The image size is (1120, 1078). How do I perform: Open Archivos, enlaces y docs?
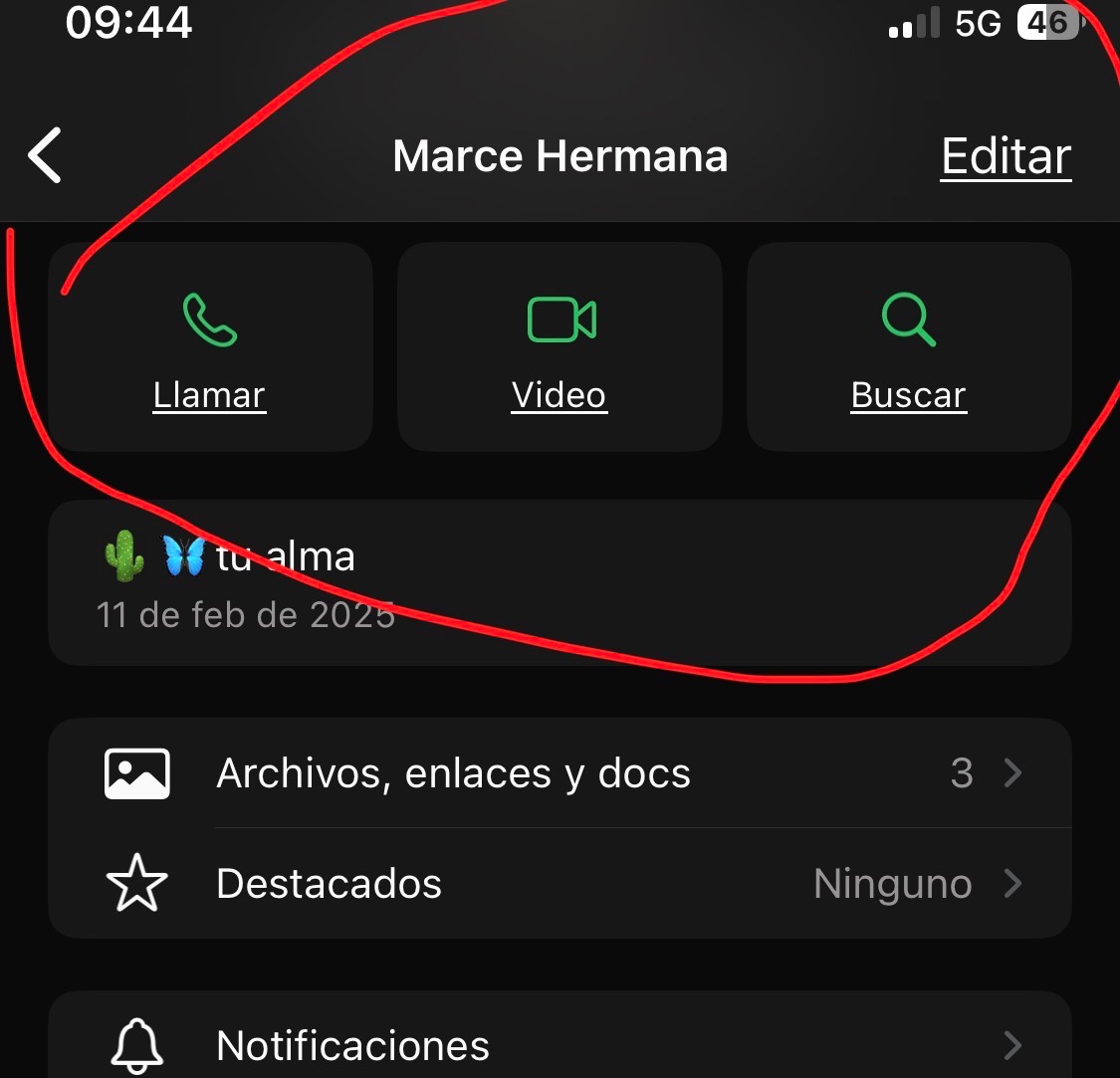coord(560,773)
